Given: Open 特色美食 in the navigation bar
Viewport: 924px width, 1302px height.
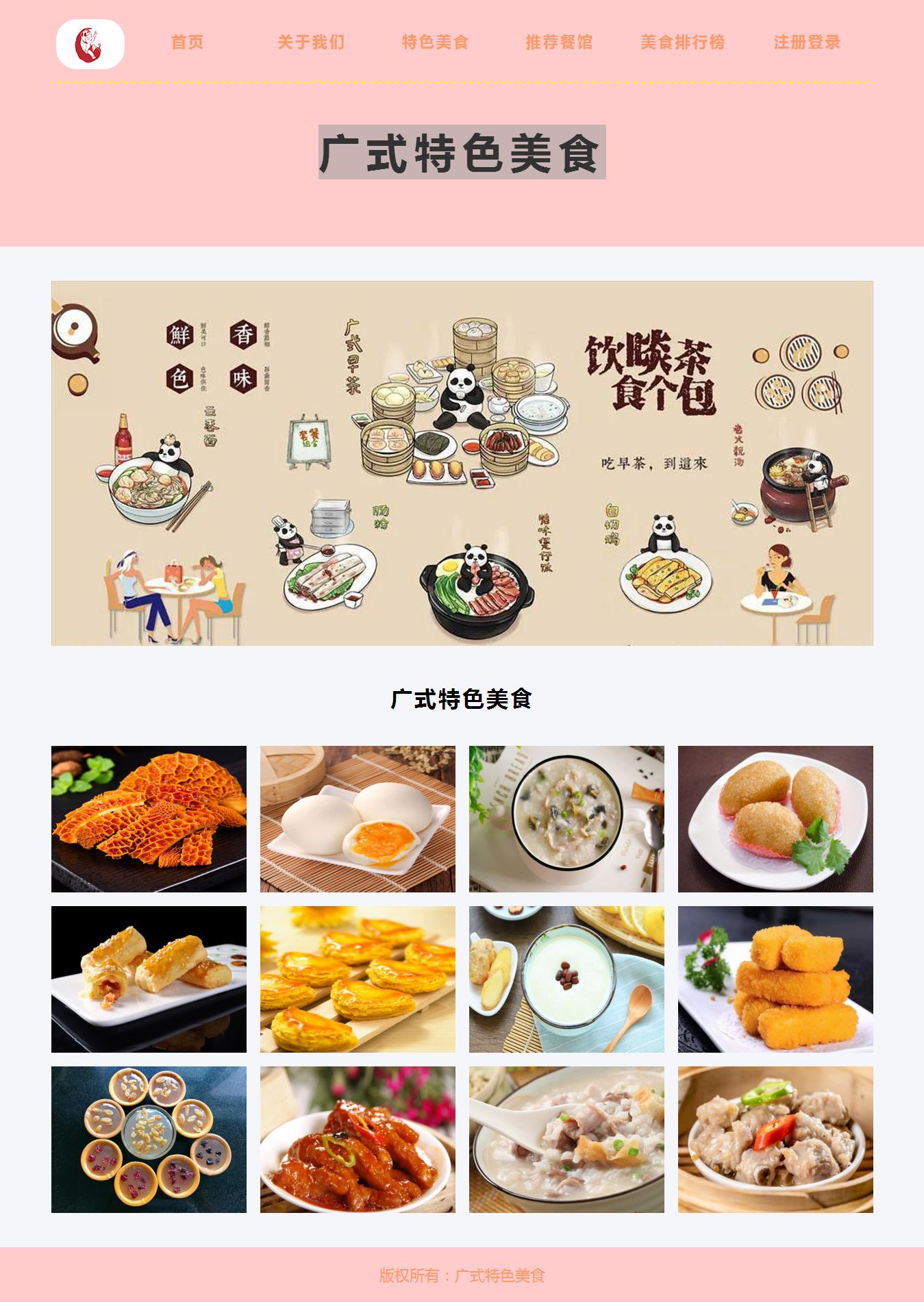Looking at the screenshot, I should [435, 42].
